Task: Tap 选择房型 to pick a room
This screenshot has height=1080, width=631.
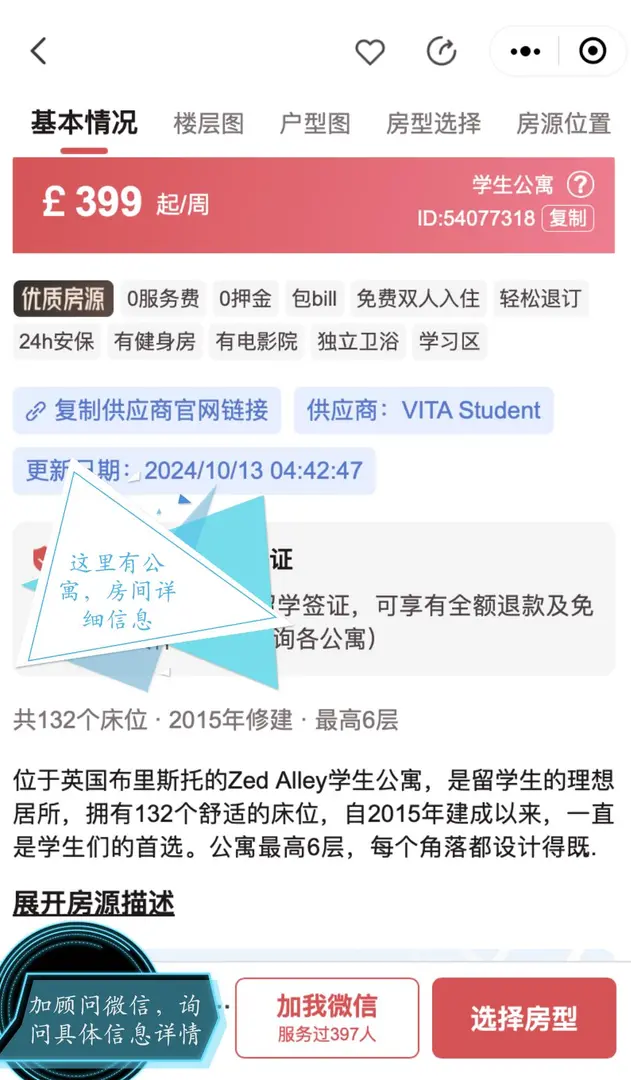Action: tap(524, 1018)
